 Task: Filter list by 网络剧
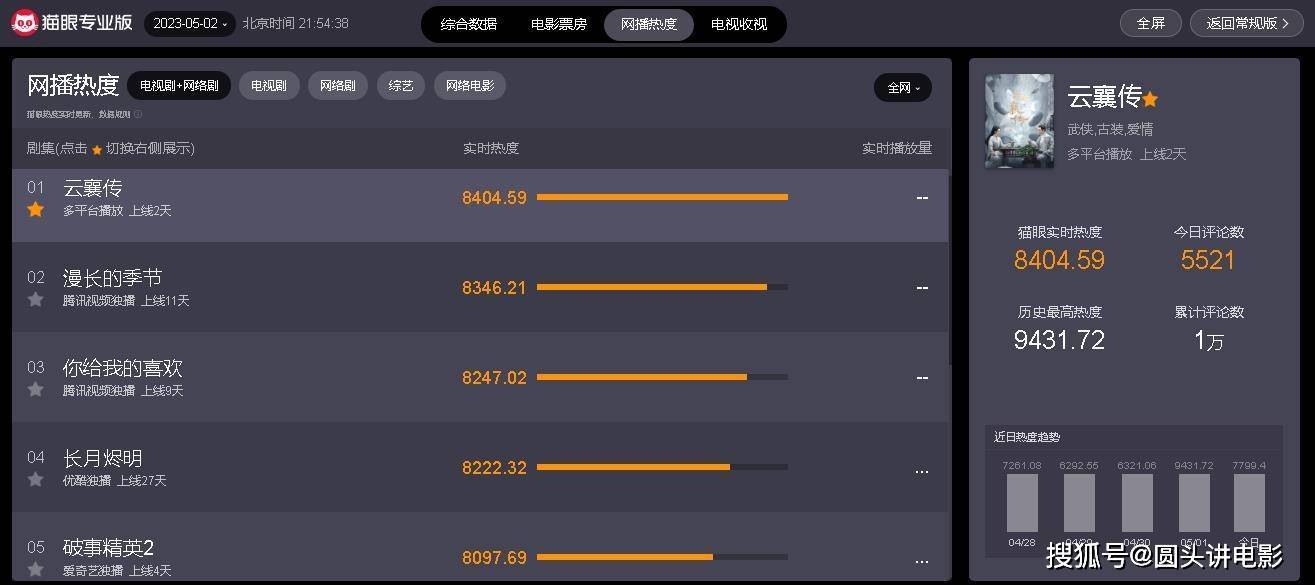(338, 86)
